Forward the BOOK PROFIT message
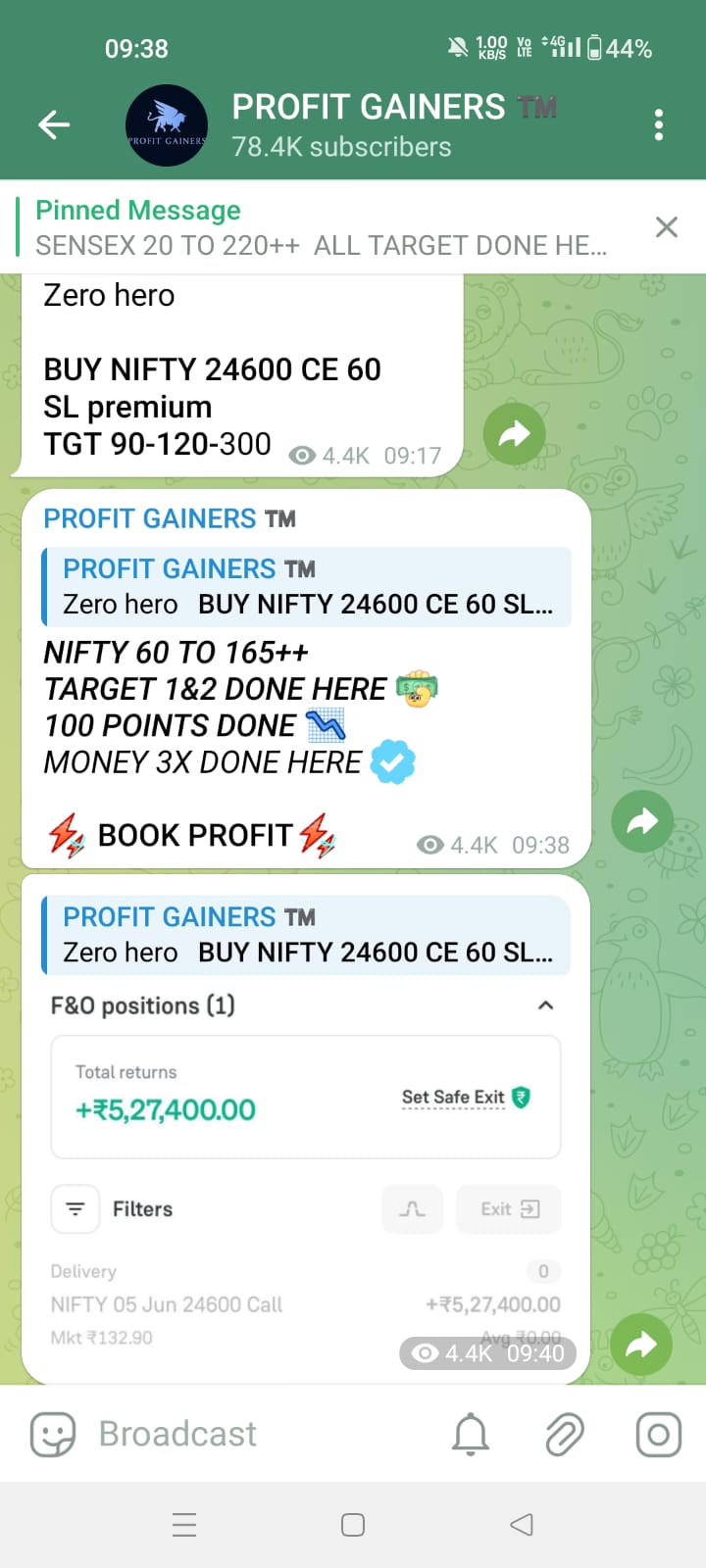This screenshot has width=706, height=1568. pyautogui.click(x=642, y=820)
